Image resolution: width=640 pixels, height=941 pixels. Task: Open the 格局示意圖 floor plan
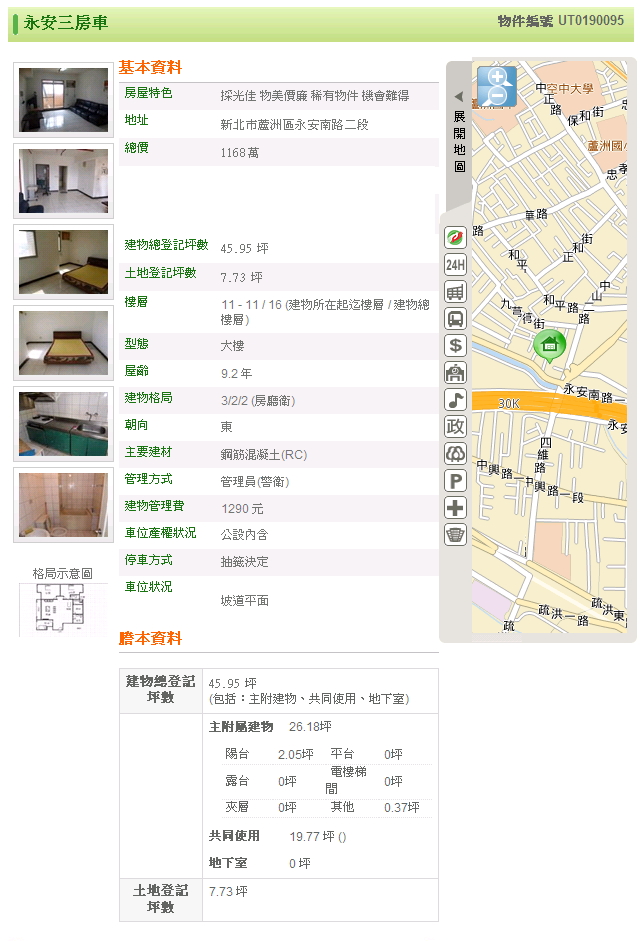point(63,608)
